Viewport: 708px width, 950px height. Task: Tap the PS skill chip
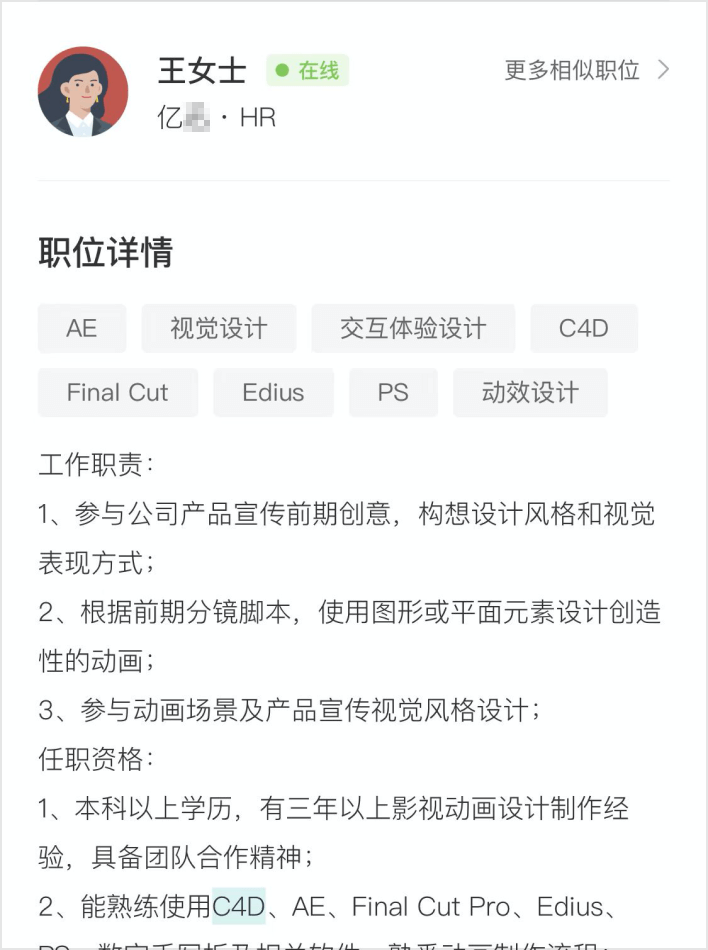click(393, 393)
